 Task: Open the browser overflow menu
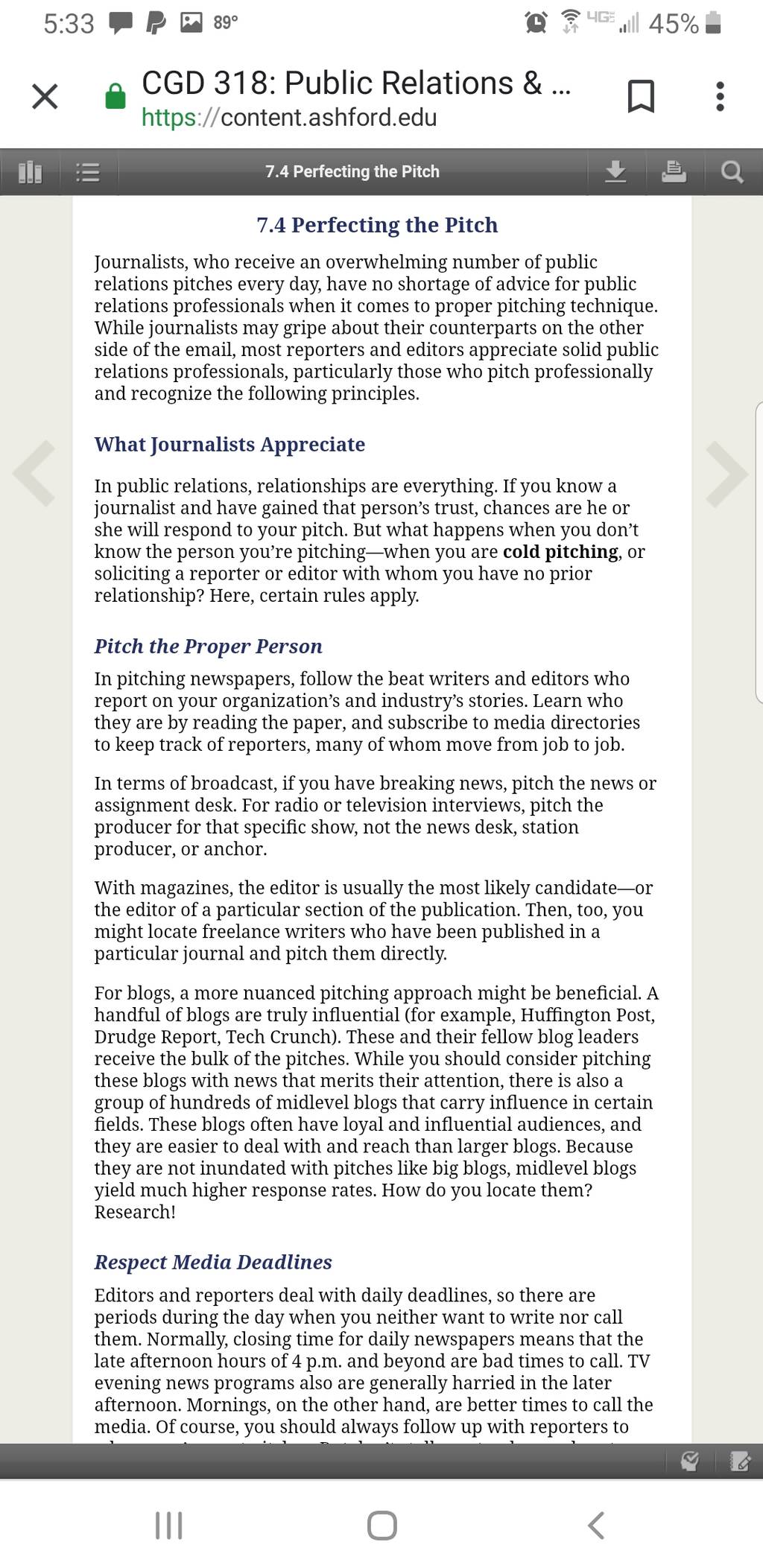pos(720,97)
